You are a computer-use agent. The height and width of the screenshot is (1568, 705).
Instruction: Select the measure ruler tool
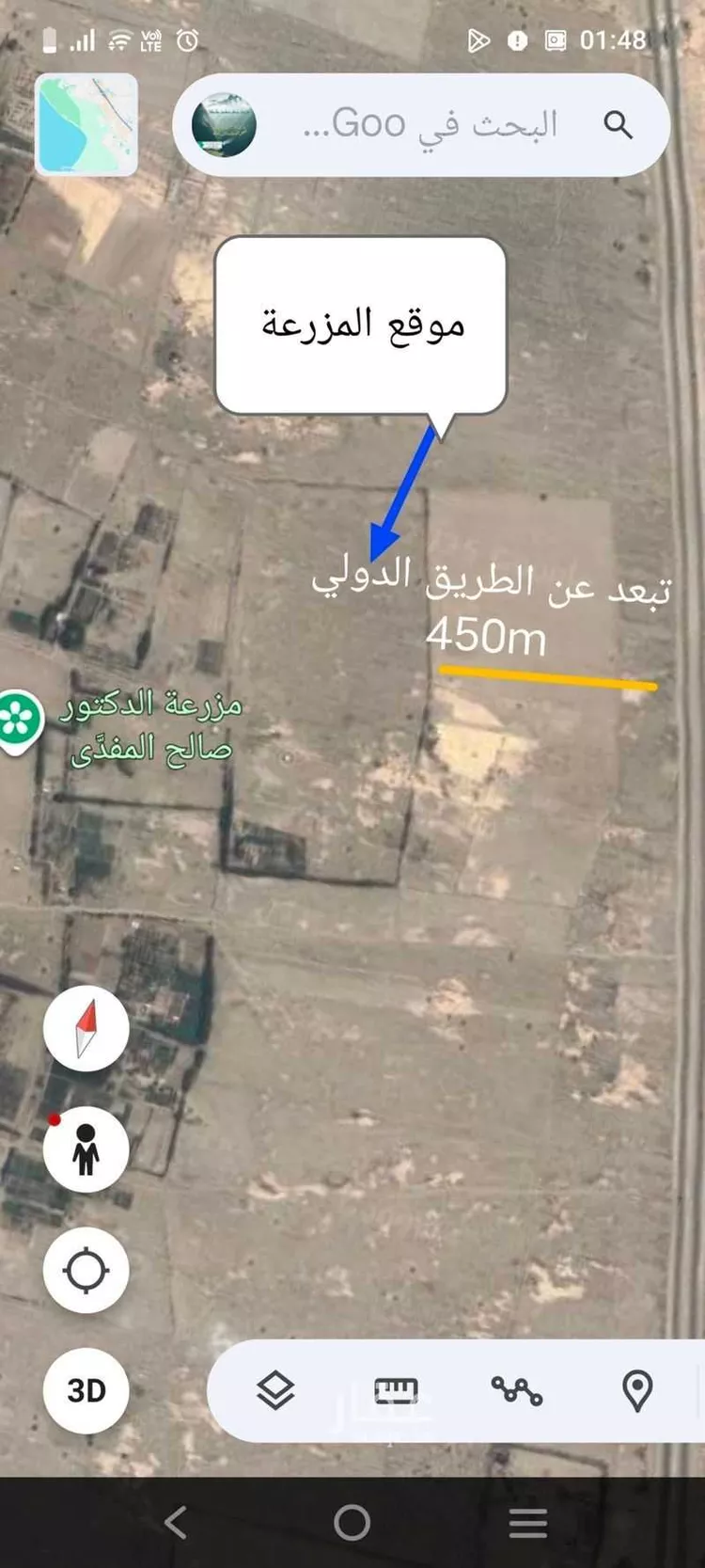point(396,1390)
